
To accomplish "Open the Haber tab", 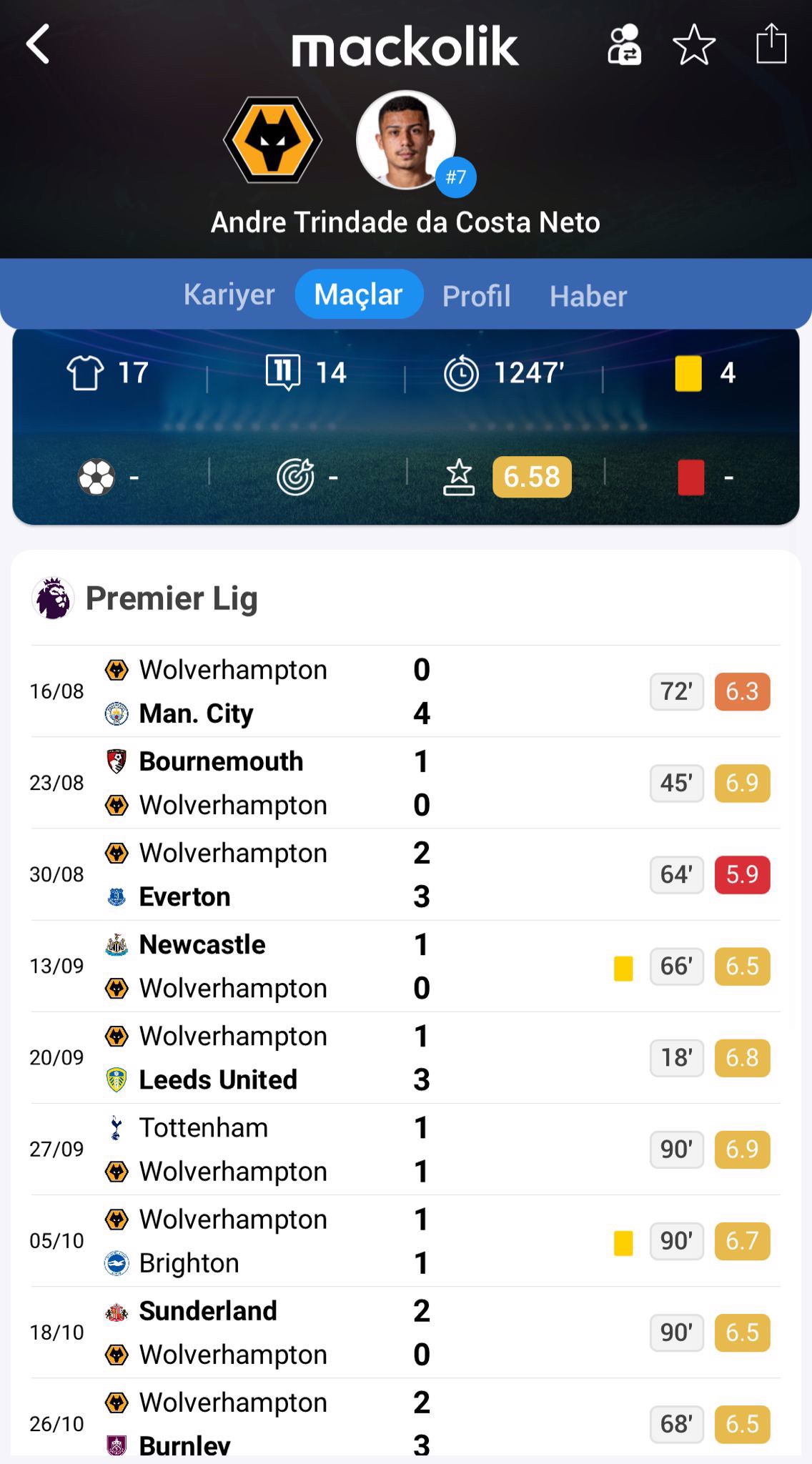I will coord(588,296).
